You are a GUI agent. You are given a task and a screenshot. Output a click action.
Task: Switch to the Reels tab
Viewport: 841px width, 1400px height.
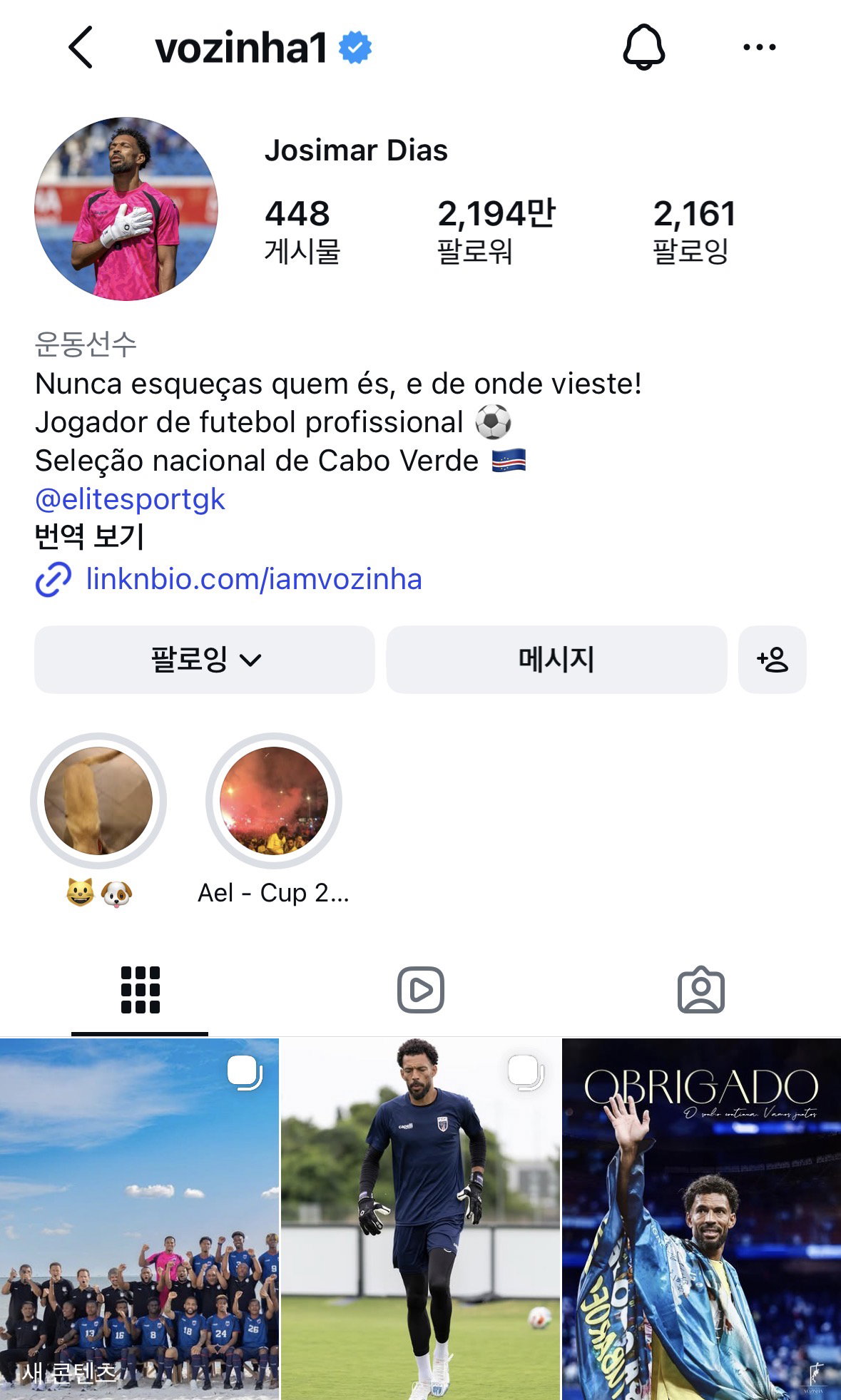click(420, 990)
